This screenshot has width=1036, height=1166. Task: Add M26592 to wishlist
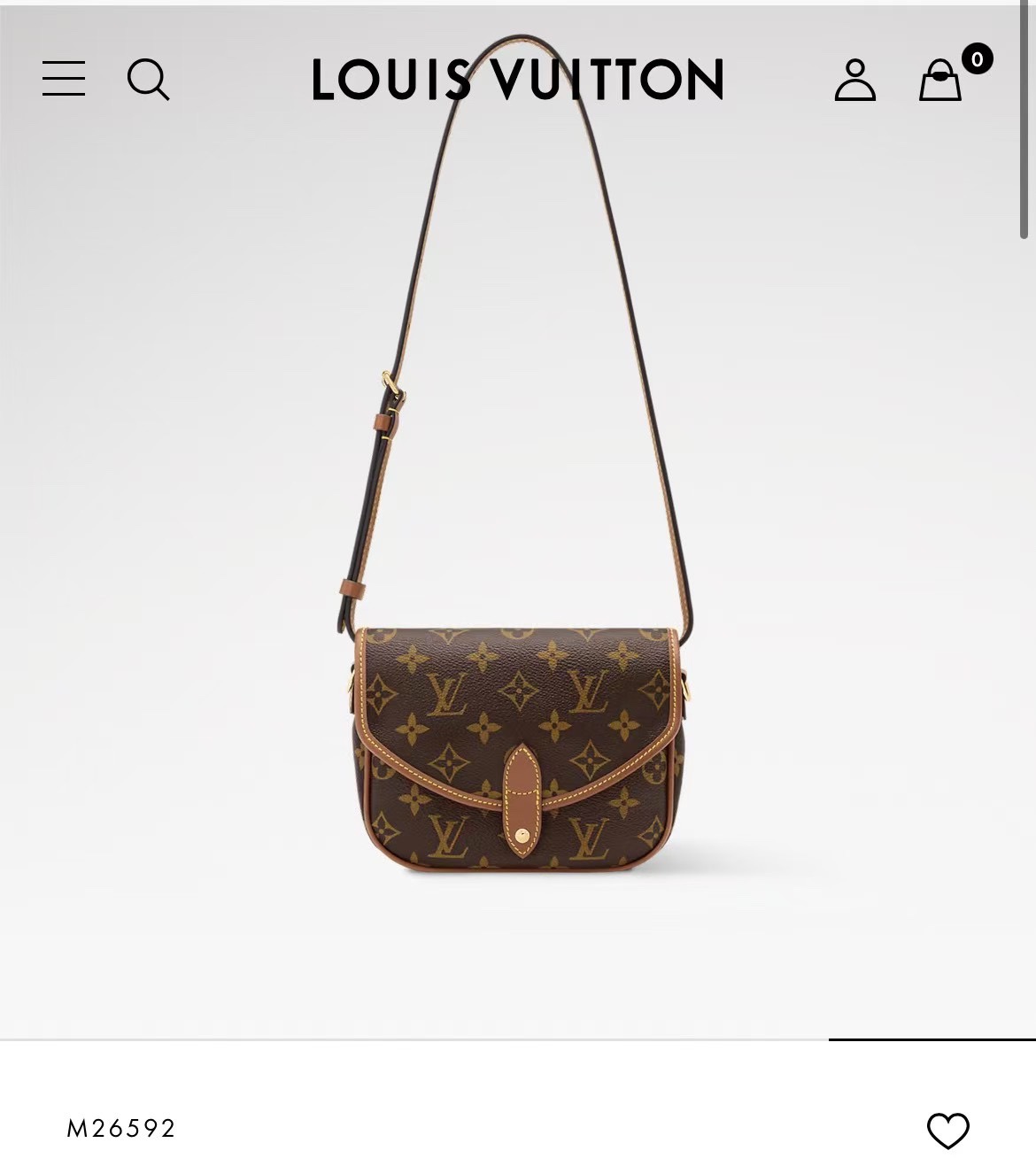(947, 1130)
